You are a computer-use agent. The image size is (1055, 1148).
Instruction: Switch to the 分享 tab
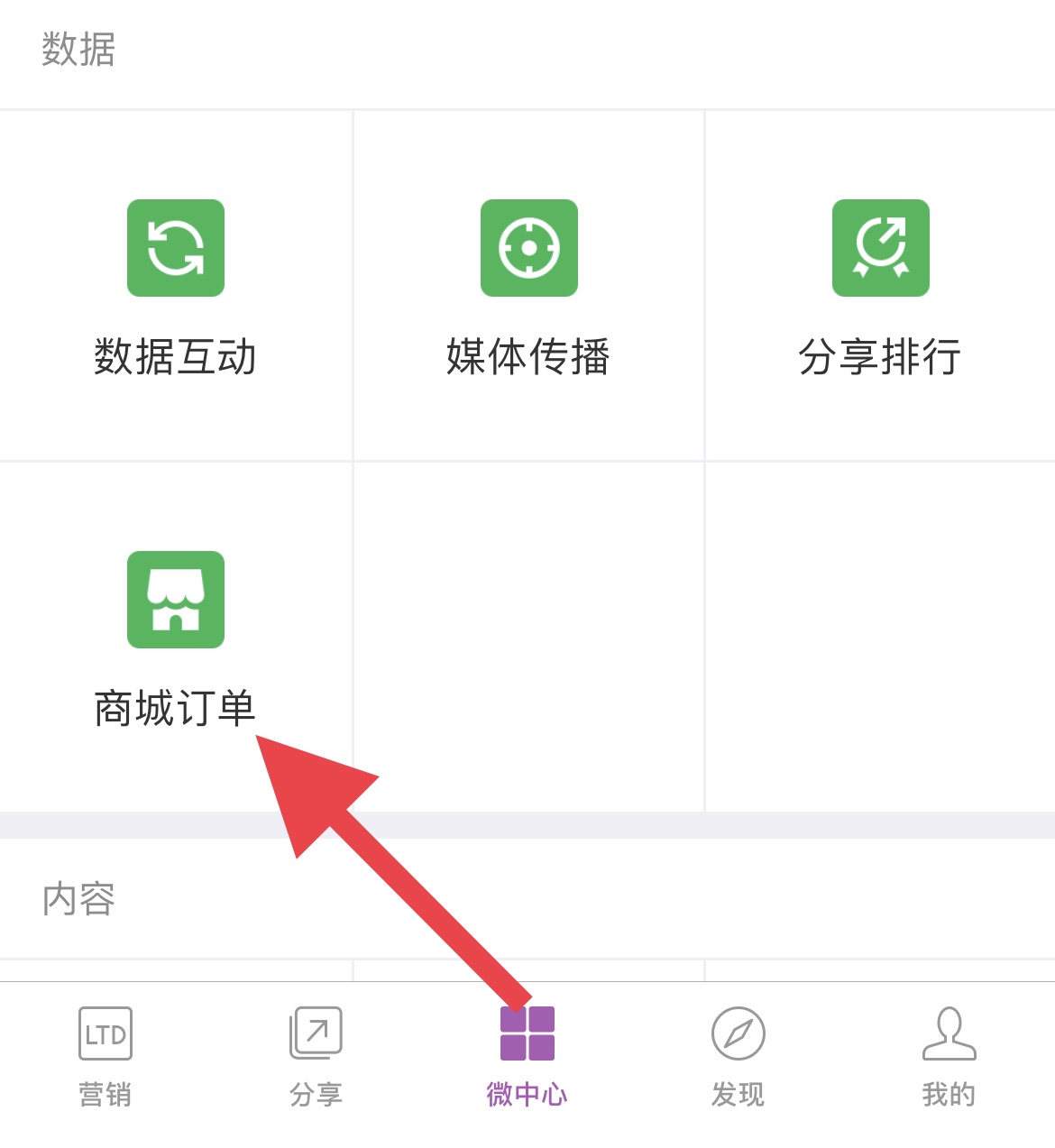point(316,1055)
